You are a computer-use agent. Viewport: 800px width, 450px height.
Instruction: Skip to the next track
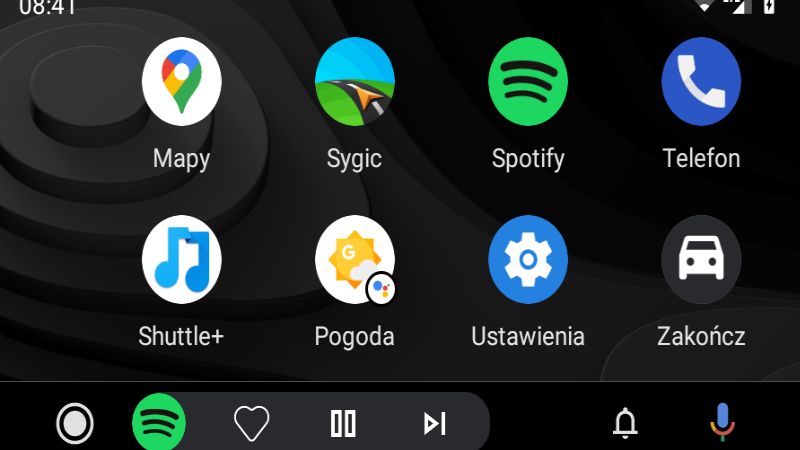point(434,424)
